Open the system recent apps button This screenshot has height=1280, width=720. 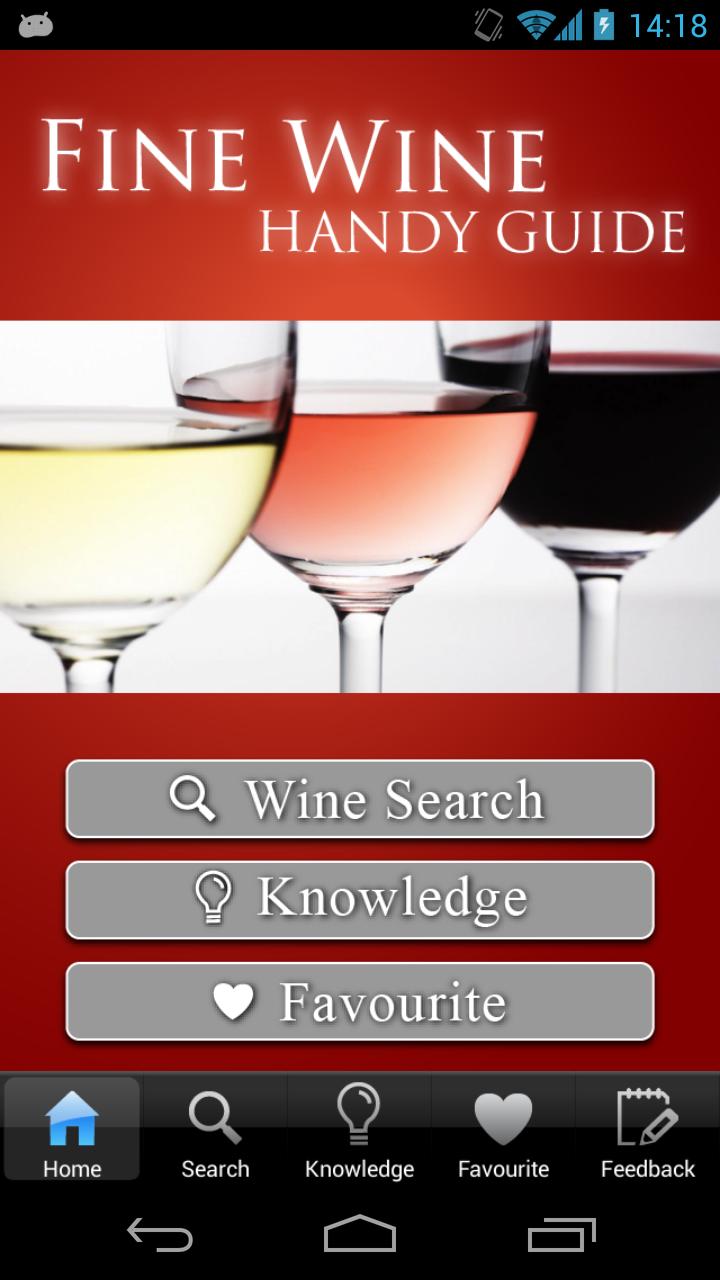pyautogui.click(x=561, y=1235)
